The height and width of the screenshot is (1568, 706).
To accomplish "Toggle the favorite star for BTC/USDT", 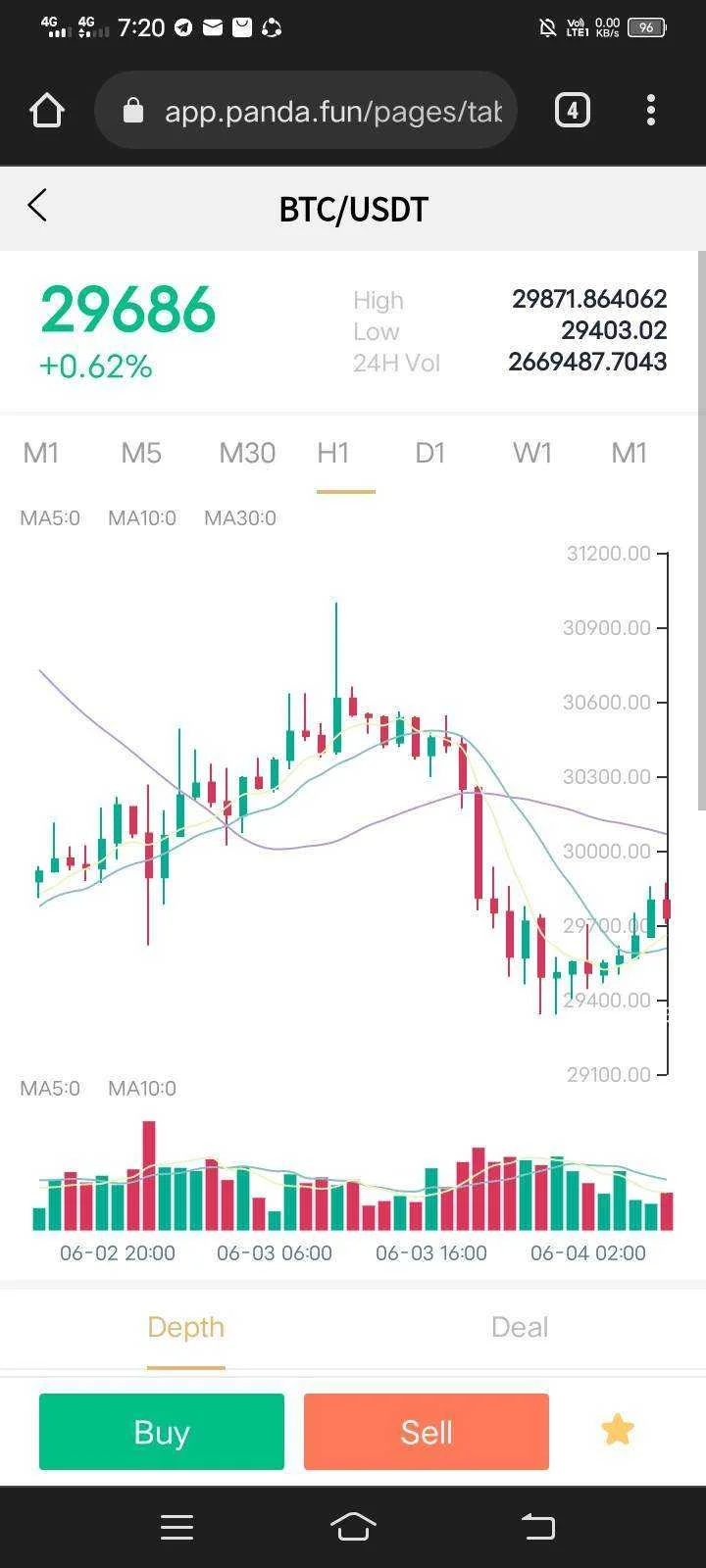I will pyautogui.click(x=618, y=1431).
